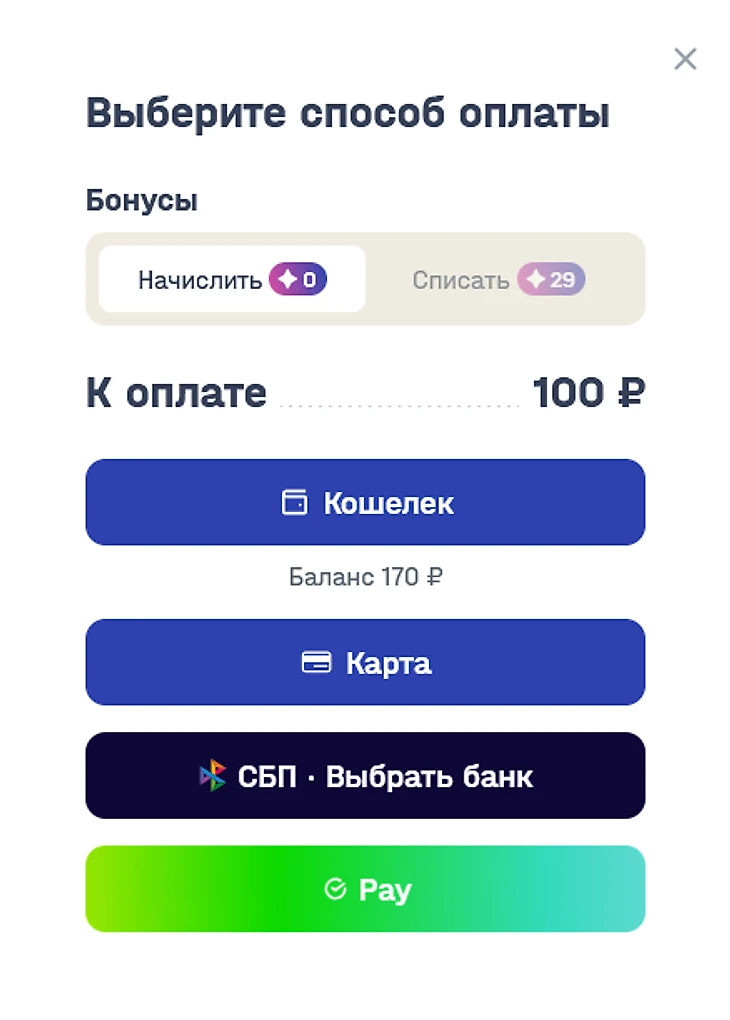The image size is (730, 1020).
Task: Pay with Кошелек wallet
Action: (x=365, y=502)
